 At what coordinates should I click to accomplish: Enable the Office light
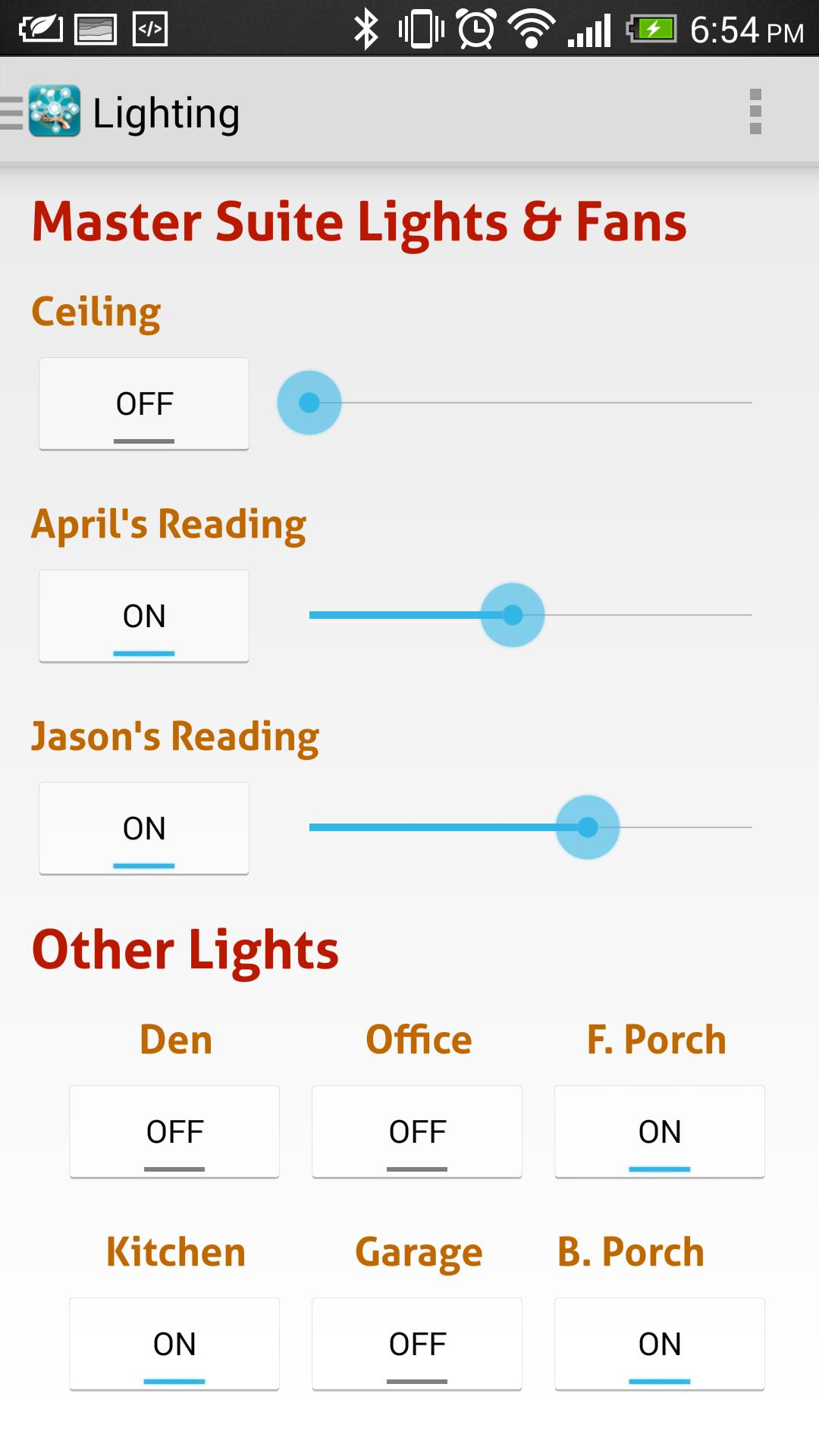(417, 1131)
